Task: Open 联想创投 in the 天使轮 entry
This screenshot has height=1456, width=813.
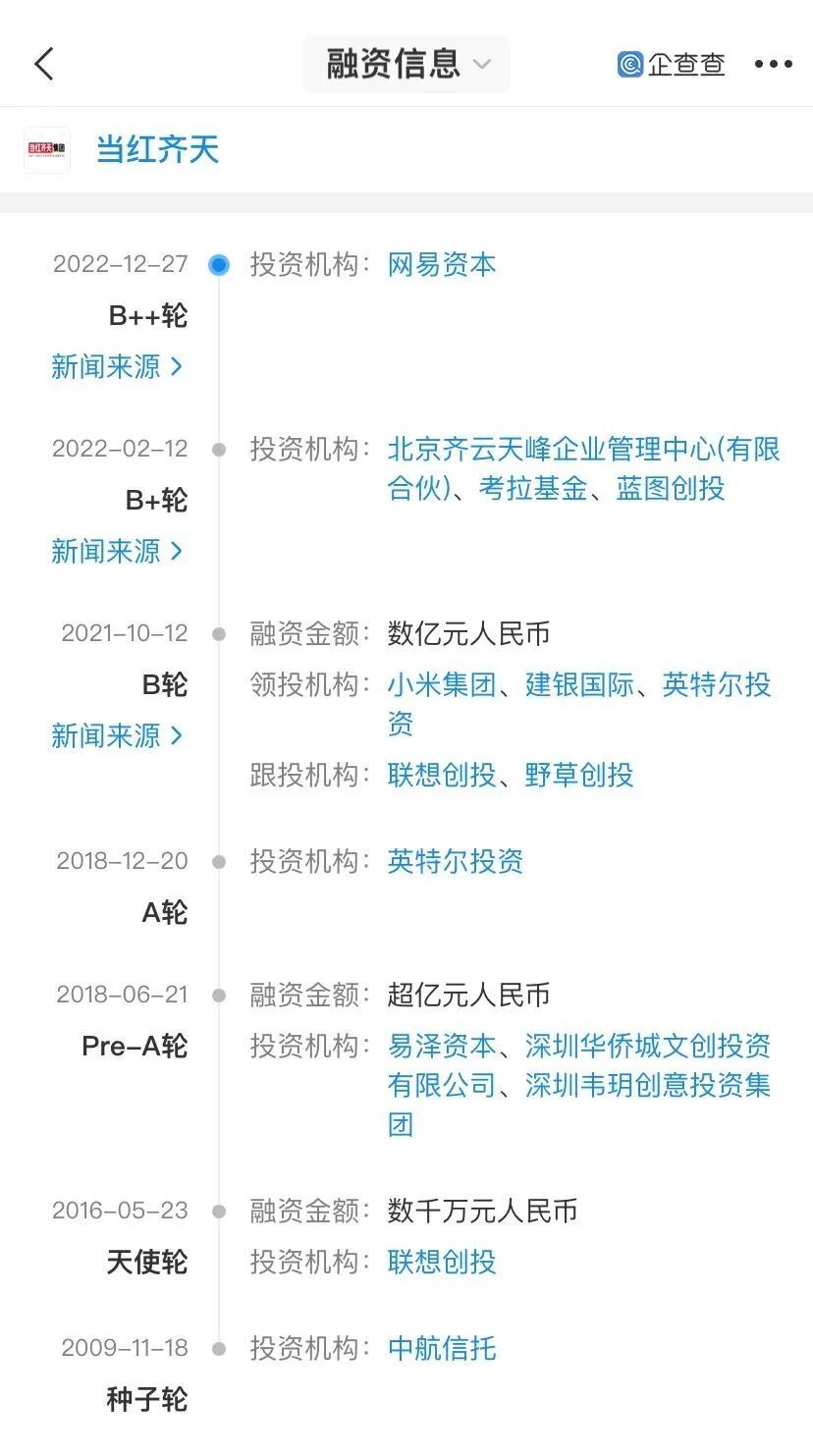Action: [x=442, y=1263]
